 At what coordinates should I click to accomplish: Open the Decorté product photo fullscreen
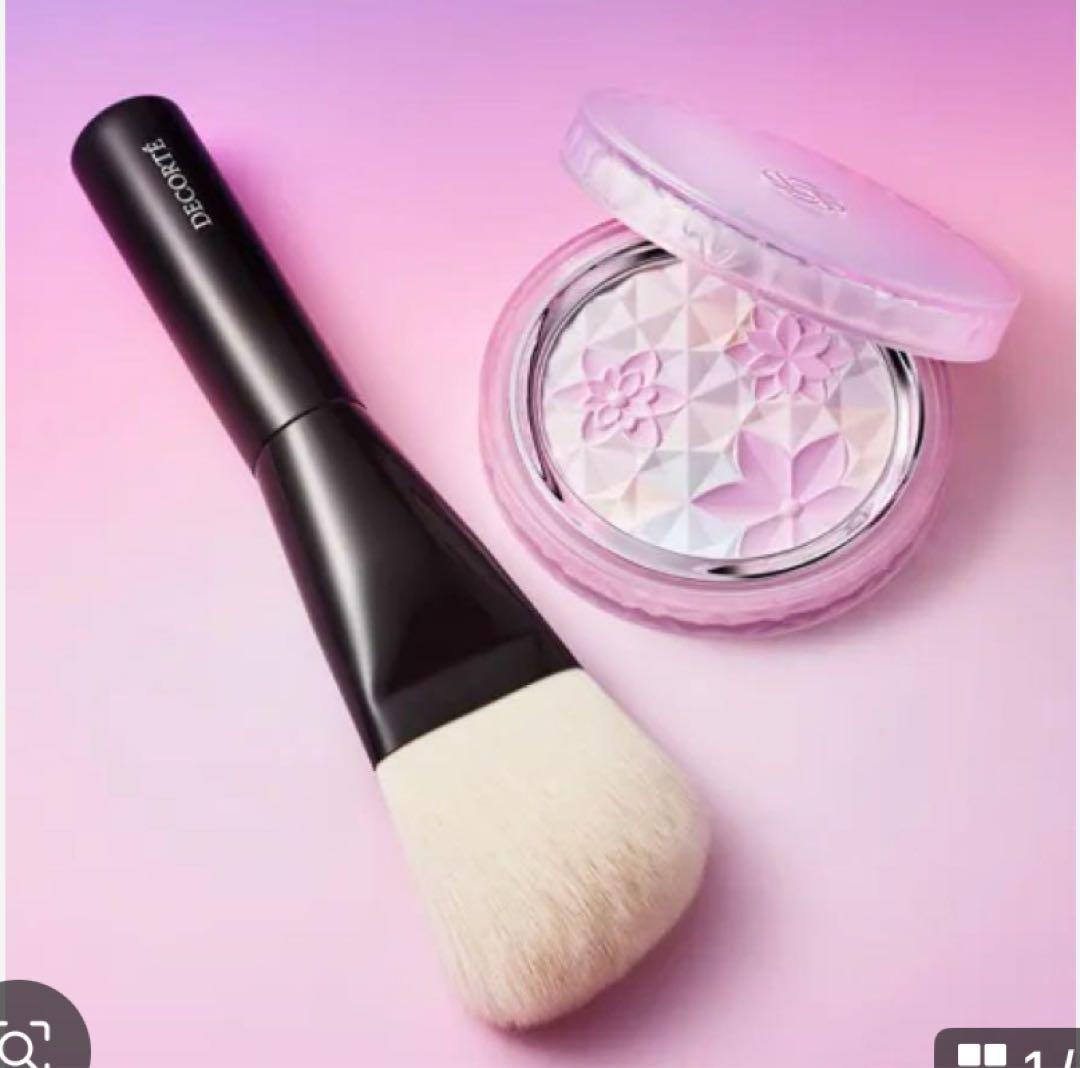point(540,500)
